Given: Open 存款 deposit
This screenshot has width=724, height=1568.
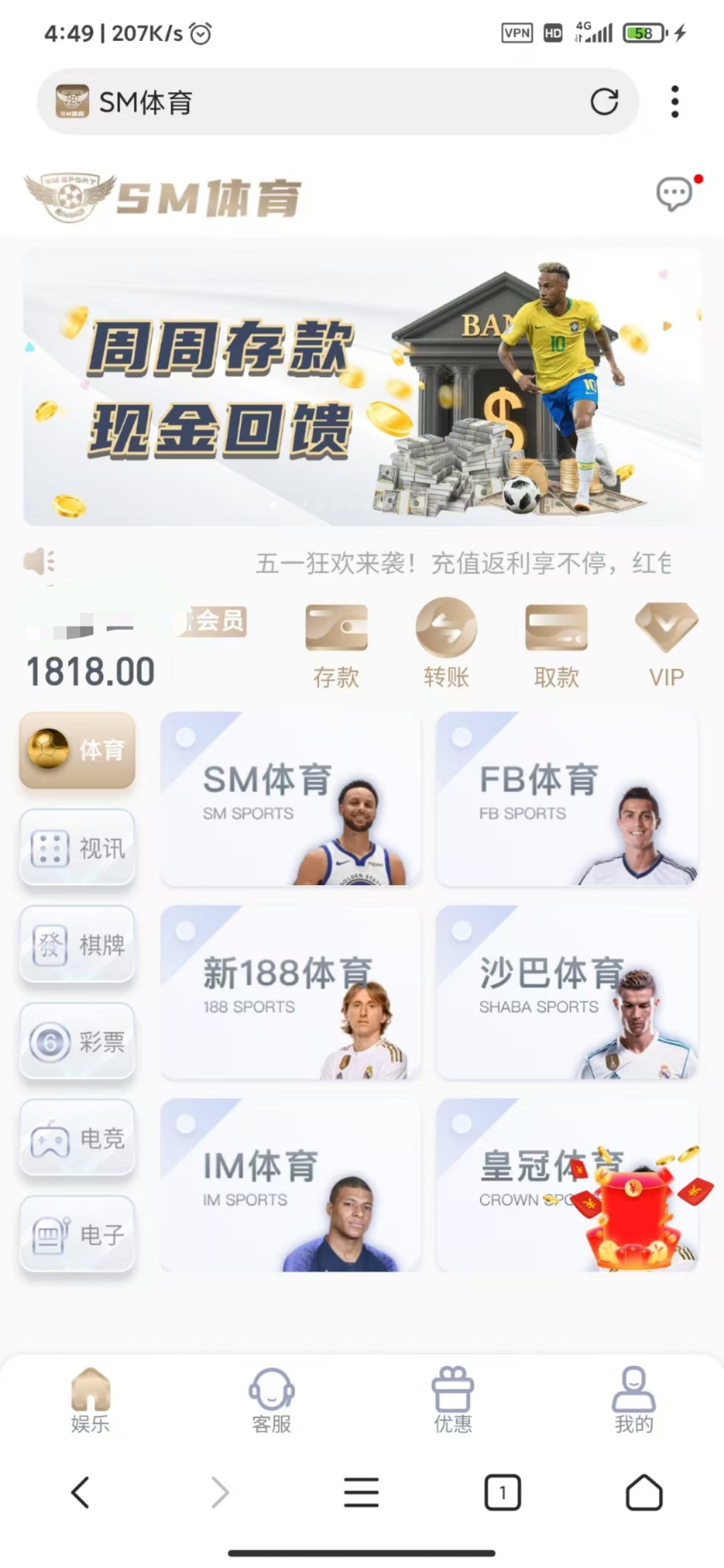Looking at the screenshot, I should click(337, 645).
